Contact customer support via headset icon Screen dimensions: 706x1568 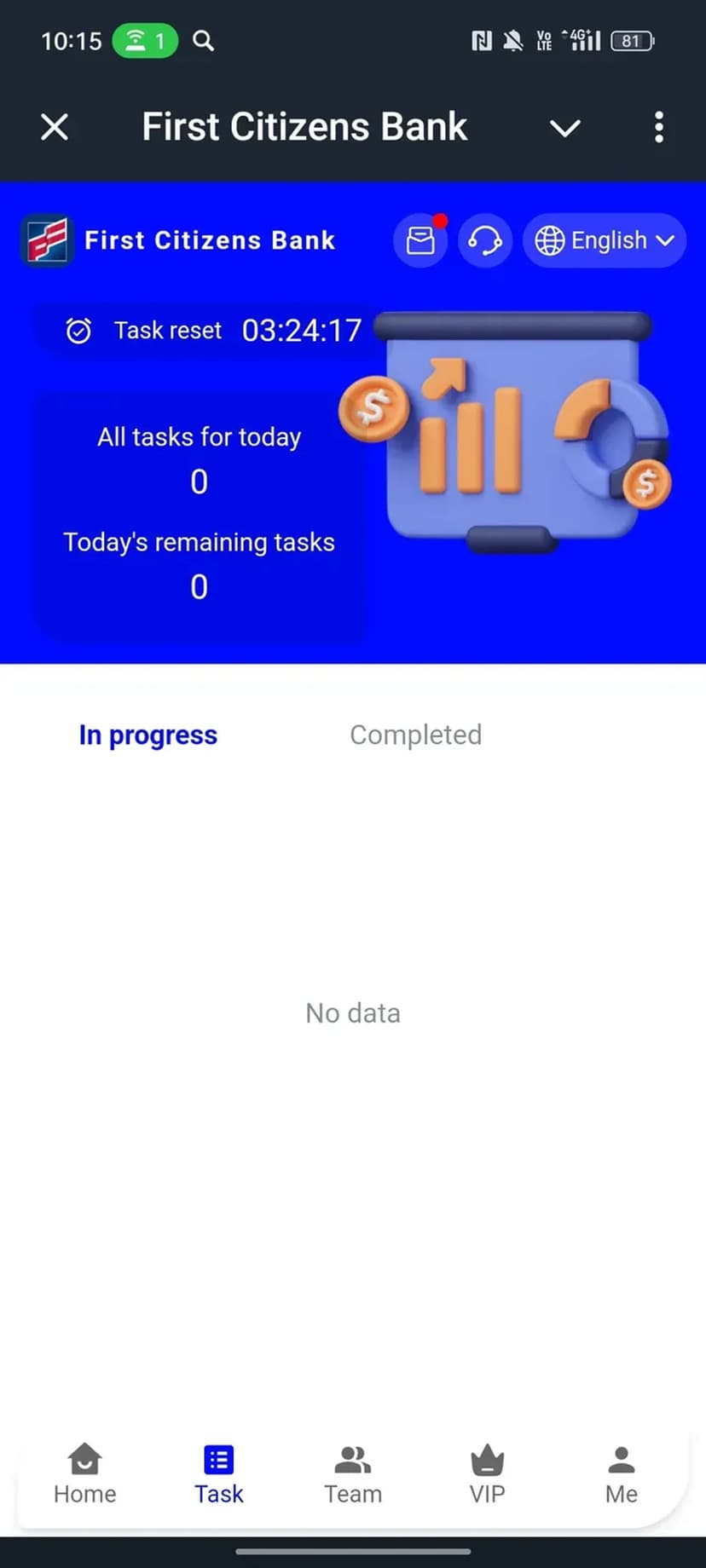click(485, 241)
